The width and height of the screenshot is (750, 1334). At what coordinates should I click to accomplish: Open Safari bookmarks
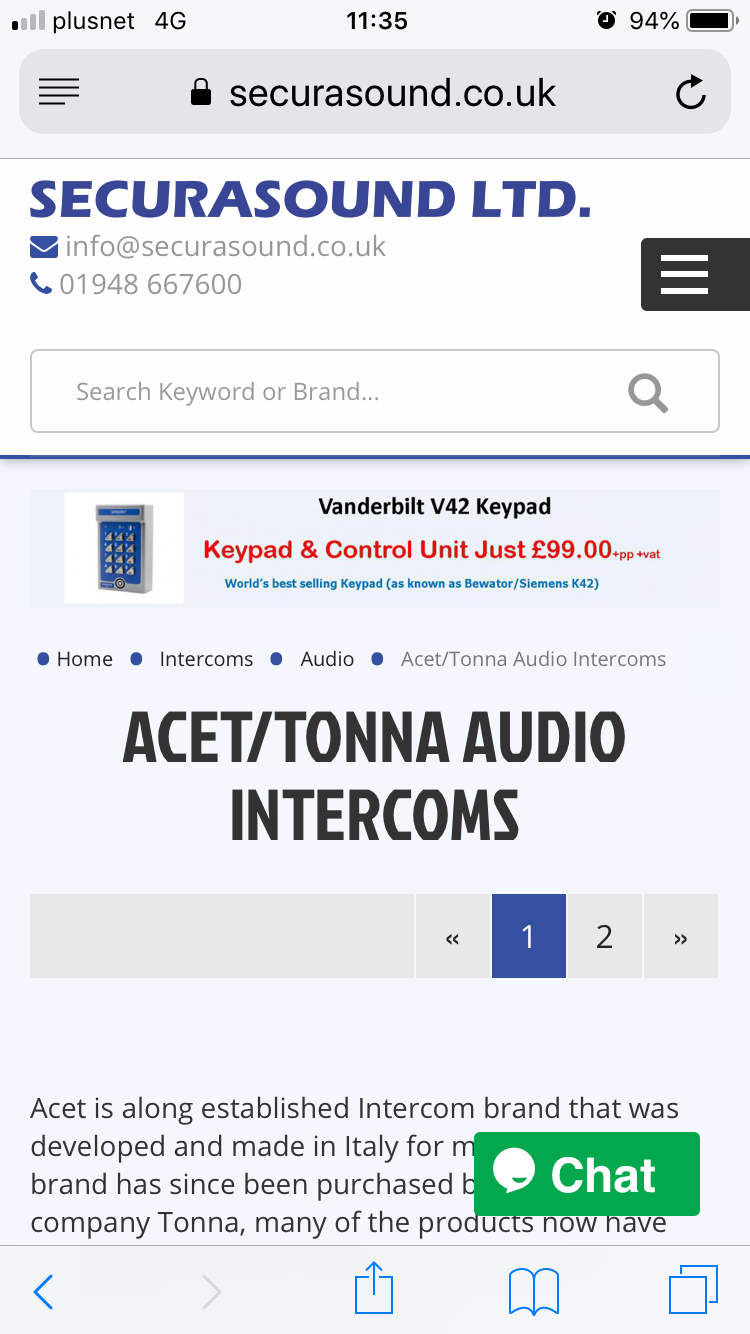point(533,1292)
